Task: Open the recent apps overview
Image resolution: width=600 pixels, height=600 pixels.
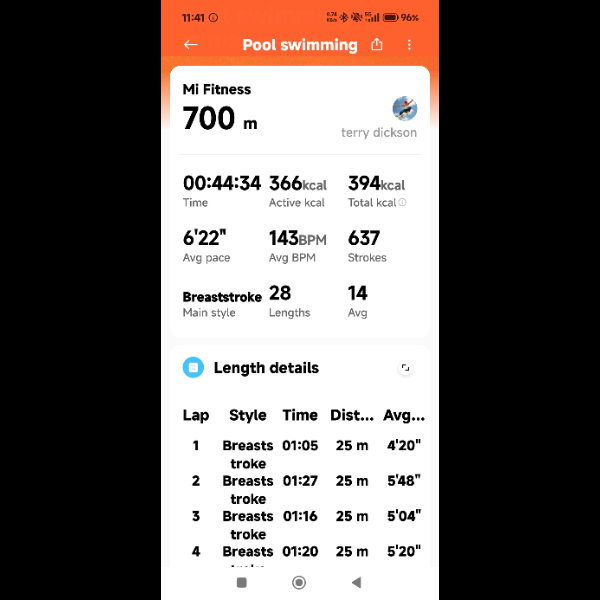Action: pos(241,582)
